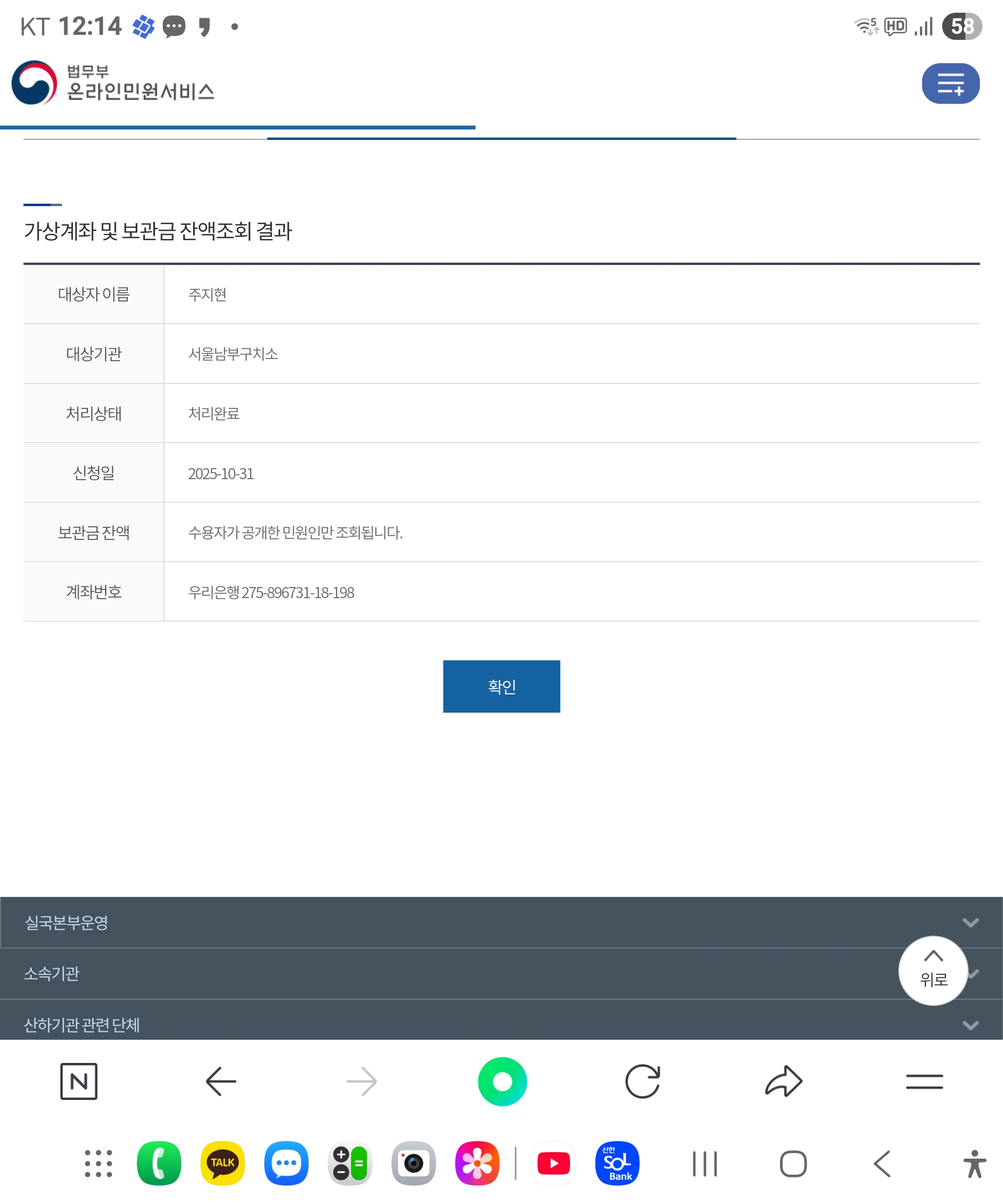Share this page
Image resolution: width=1003 pixels, height=1204 pixels.
(x=783, y=1081)
